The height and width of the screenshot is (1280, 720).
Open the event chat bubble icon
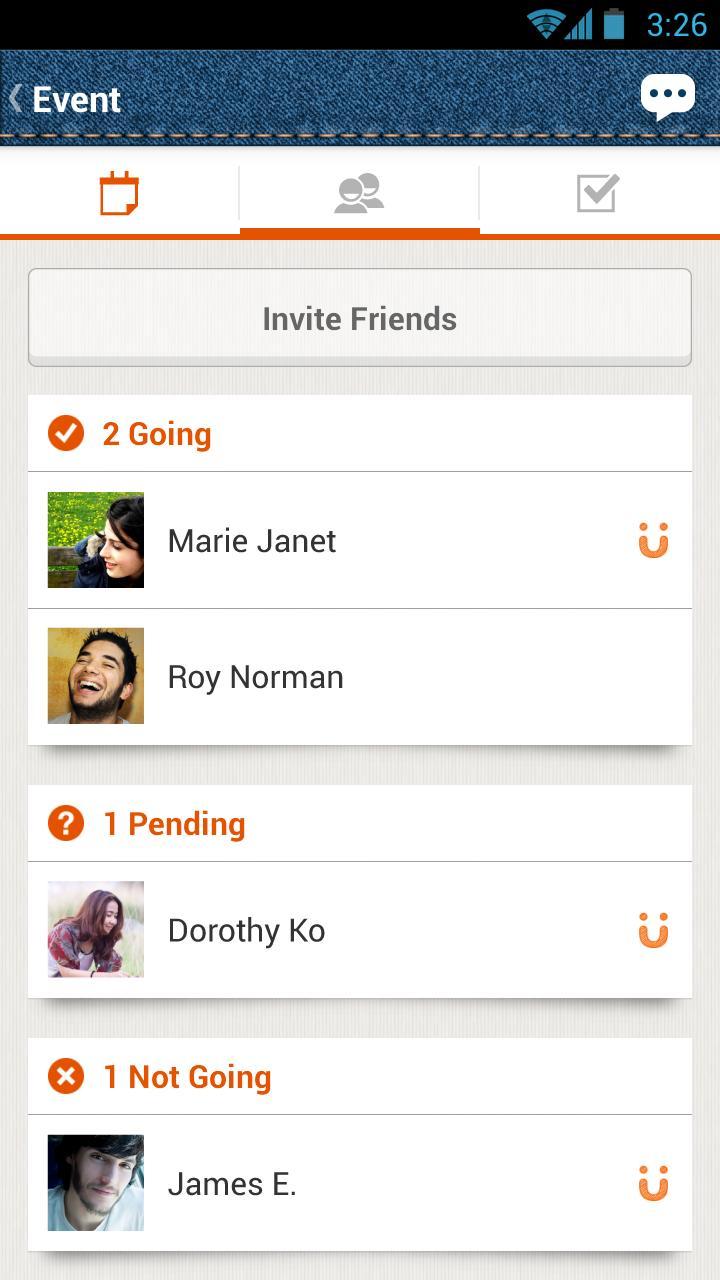coord(667,97)
